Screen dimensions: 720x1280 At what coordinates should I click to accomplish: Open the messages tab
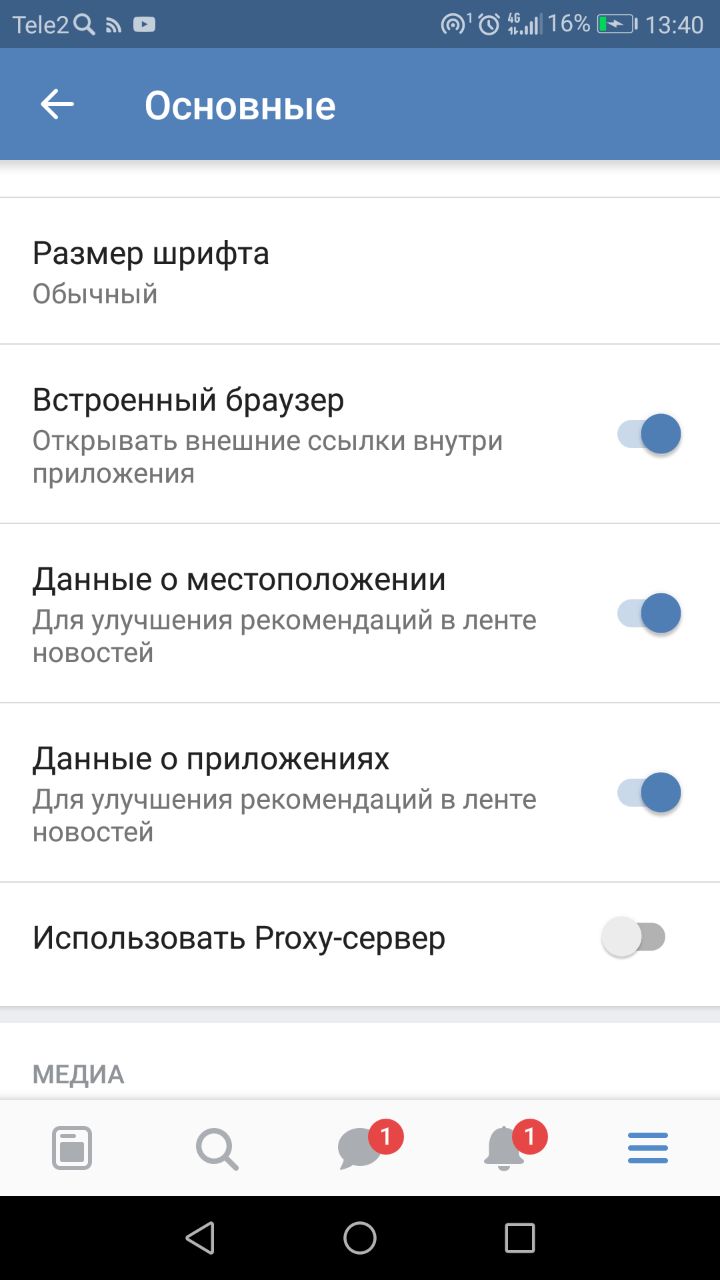(360, 1148)
